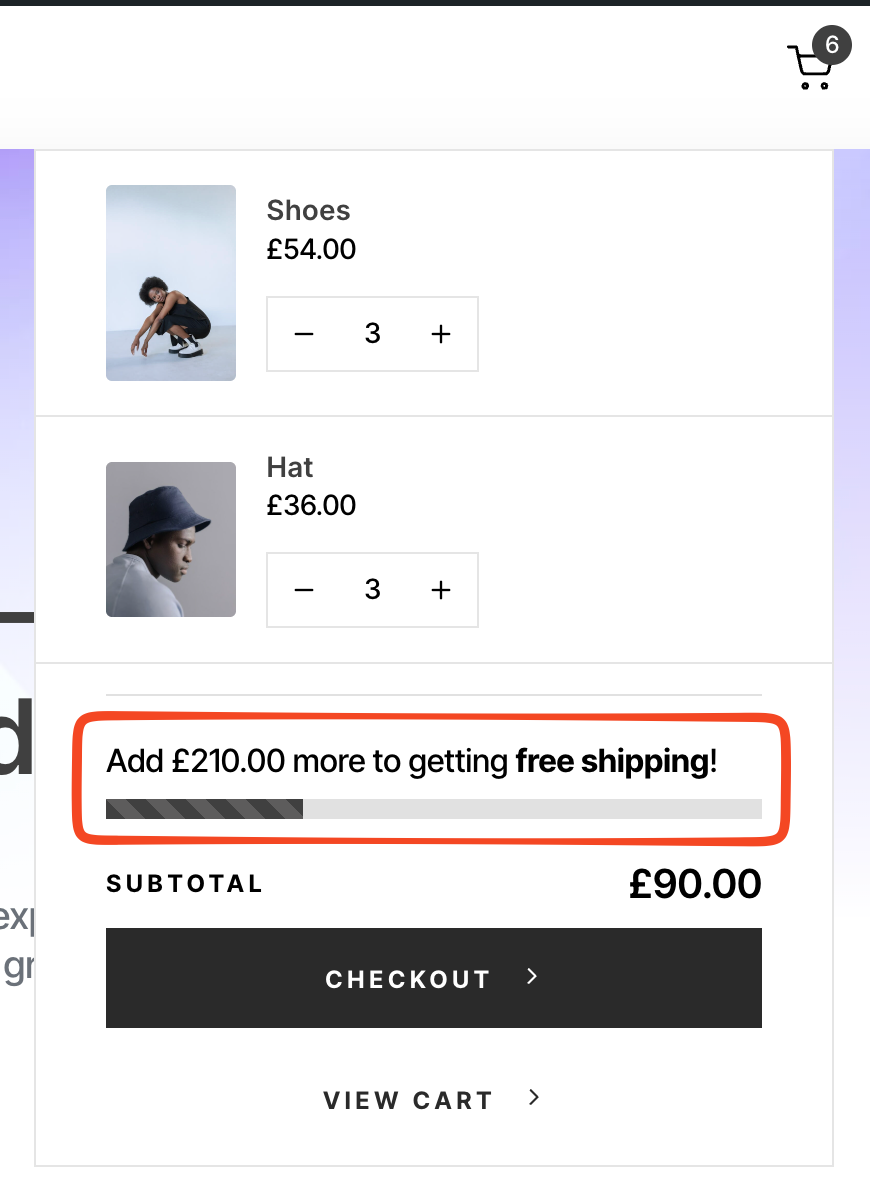Decrease the Shoes quantity
Viewport: 870px width, 1198px height.
click(305, 334)
